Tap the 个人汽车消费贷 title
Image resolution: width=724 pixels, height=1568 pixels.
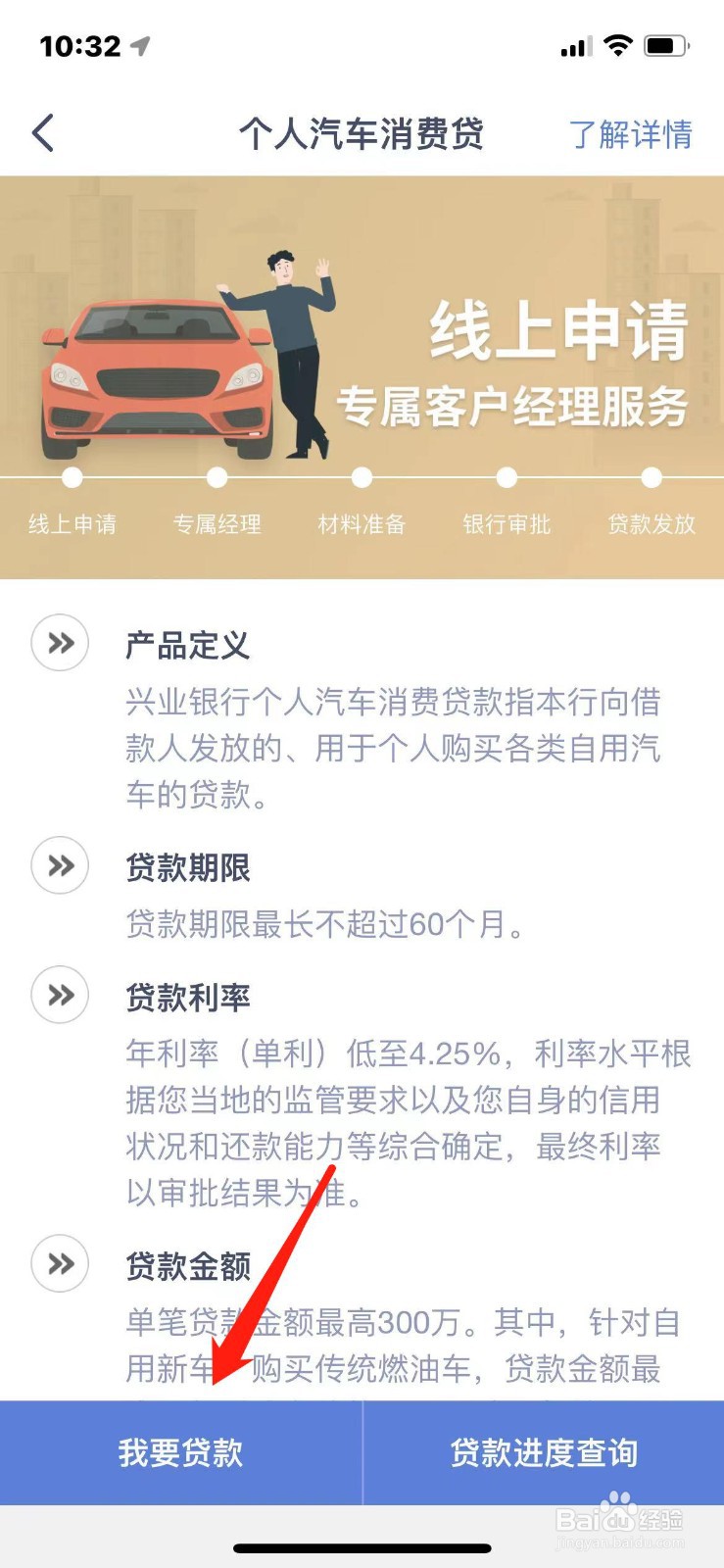pyautogui.click(x=362, y=133)
